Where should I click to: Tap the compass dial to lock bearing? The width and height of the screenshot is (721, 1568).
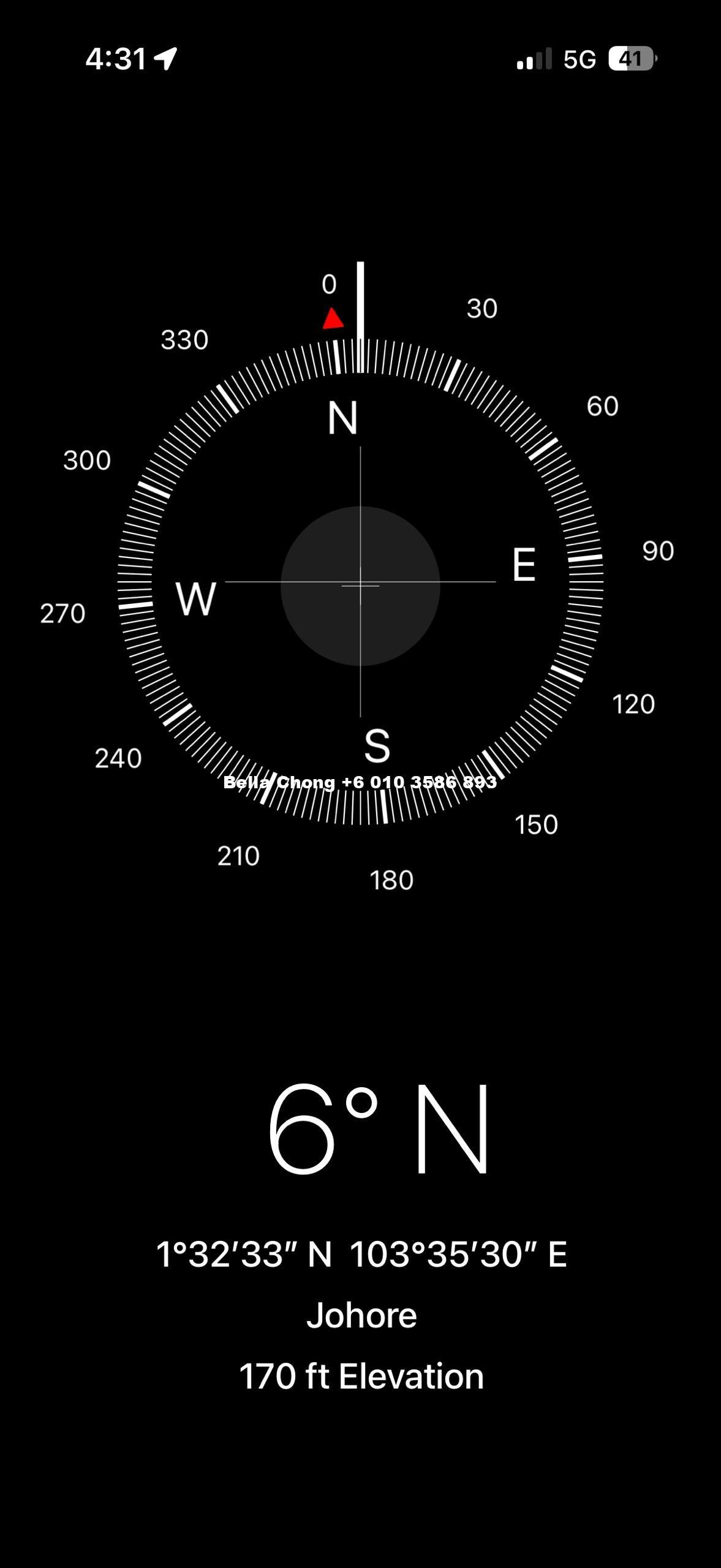pyautogui.click(x=360, y=585)
